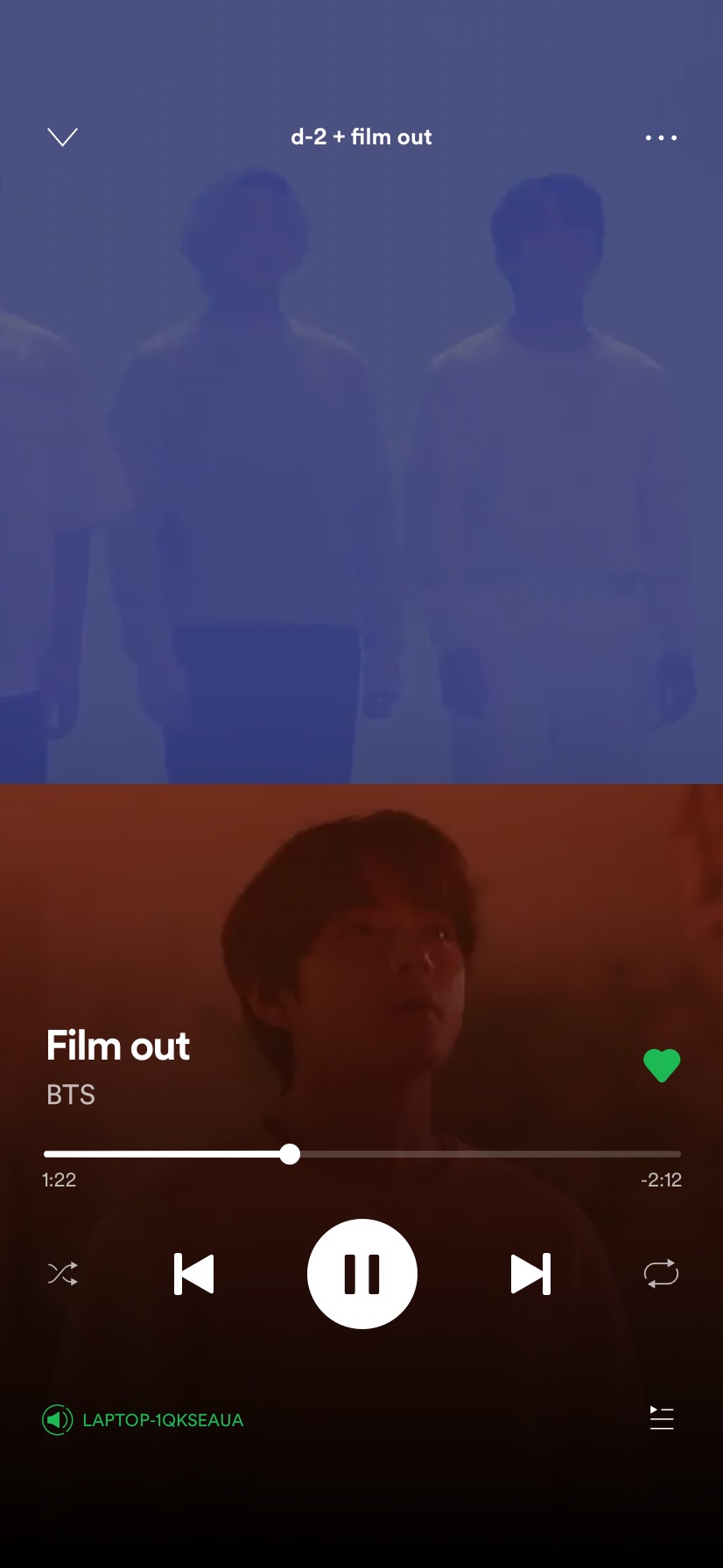Open the three-dot options menu

(661, 137)
